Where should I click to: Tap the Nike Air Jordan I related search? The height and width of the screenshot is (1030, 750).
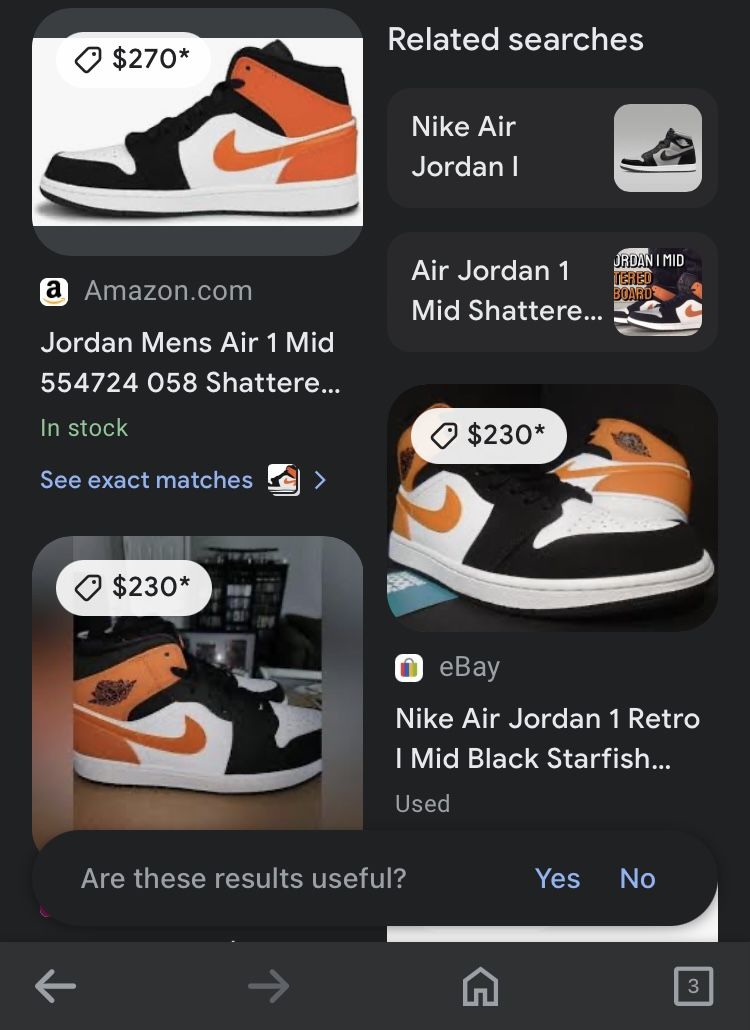tap(552, 147)
